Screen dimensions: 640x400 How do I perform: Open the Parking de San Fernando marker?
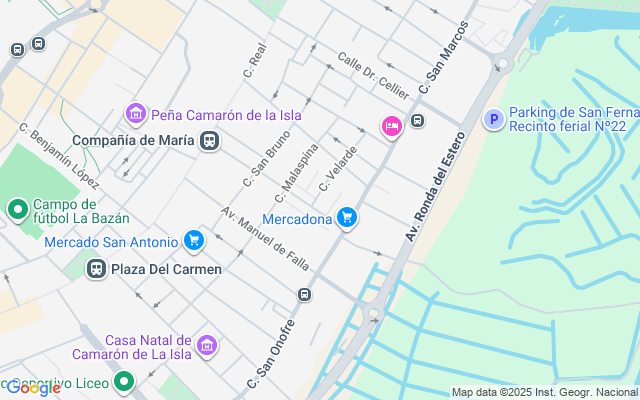click(x=492, y=120)
